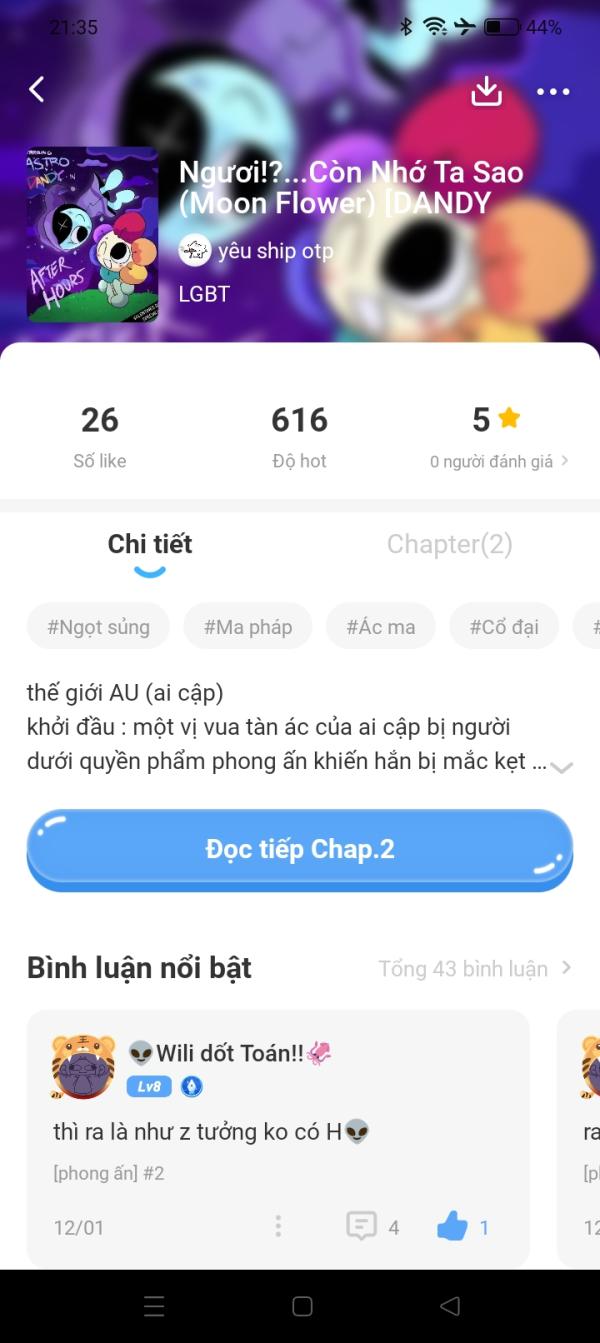Viewport: 600px width, 1343px height.
Task: Open the #Ác ma tag
Action: tap(381, 627)
